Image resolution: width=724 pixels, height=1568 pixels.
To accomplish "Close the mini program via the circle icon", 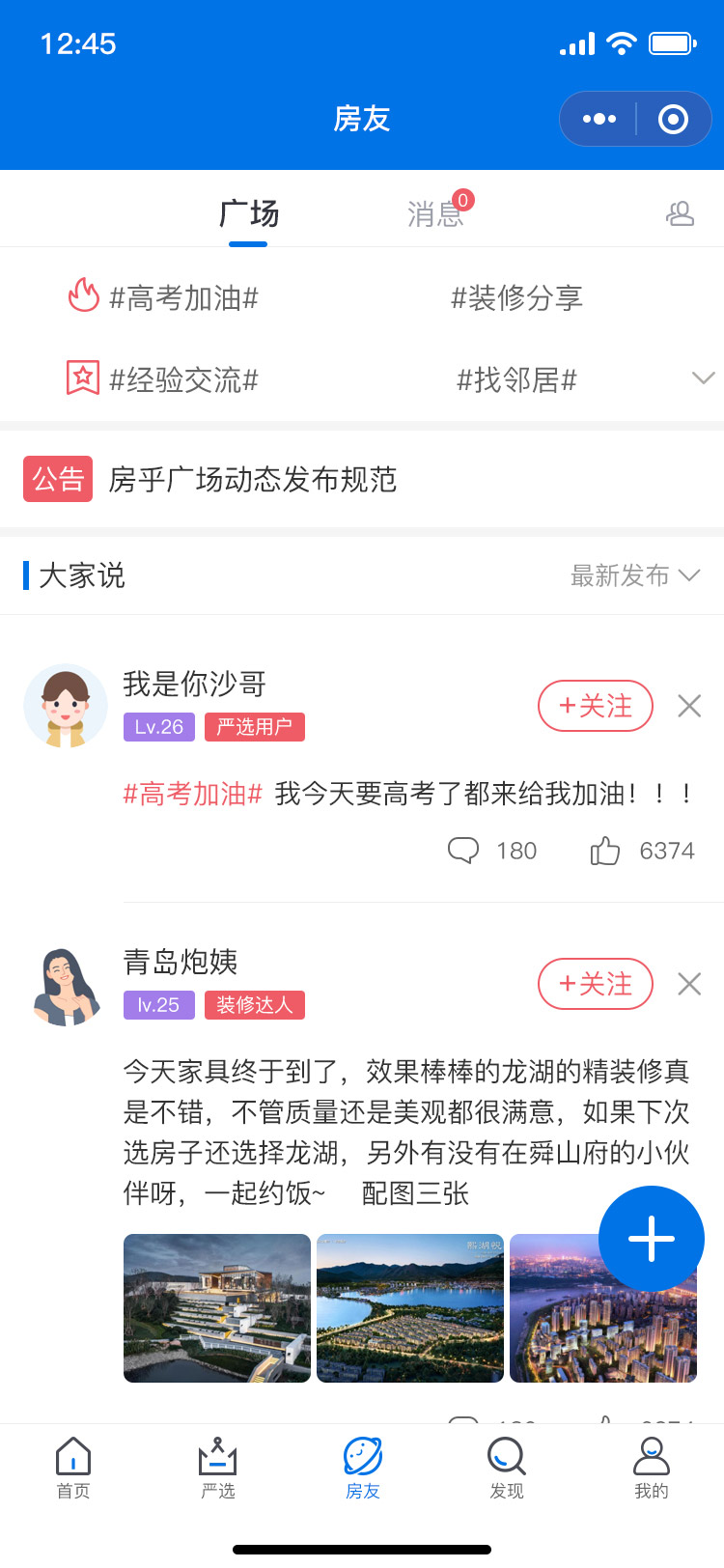I will [x=673, y=119].
